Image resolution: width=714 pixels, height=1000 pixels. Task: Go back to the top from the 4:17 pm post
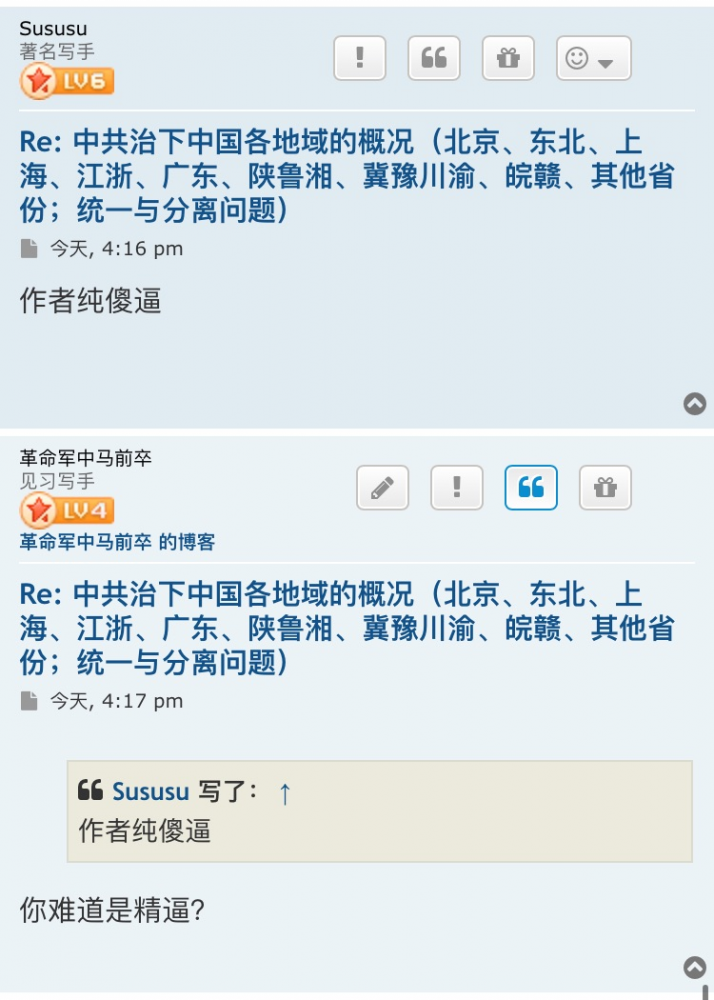[x=695, y=967]
